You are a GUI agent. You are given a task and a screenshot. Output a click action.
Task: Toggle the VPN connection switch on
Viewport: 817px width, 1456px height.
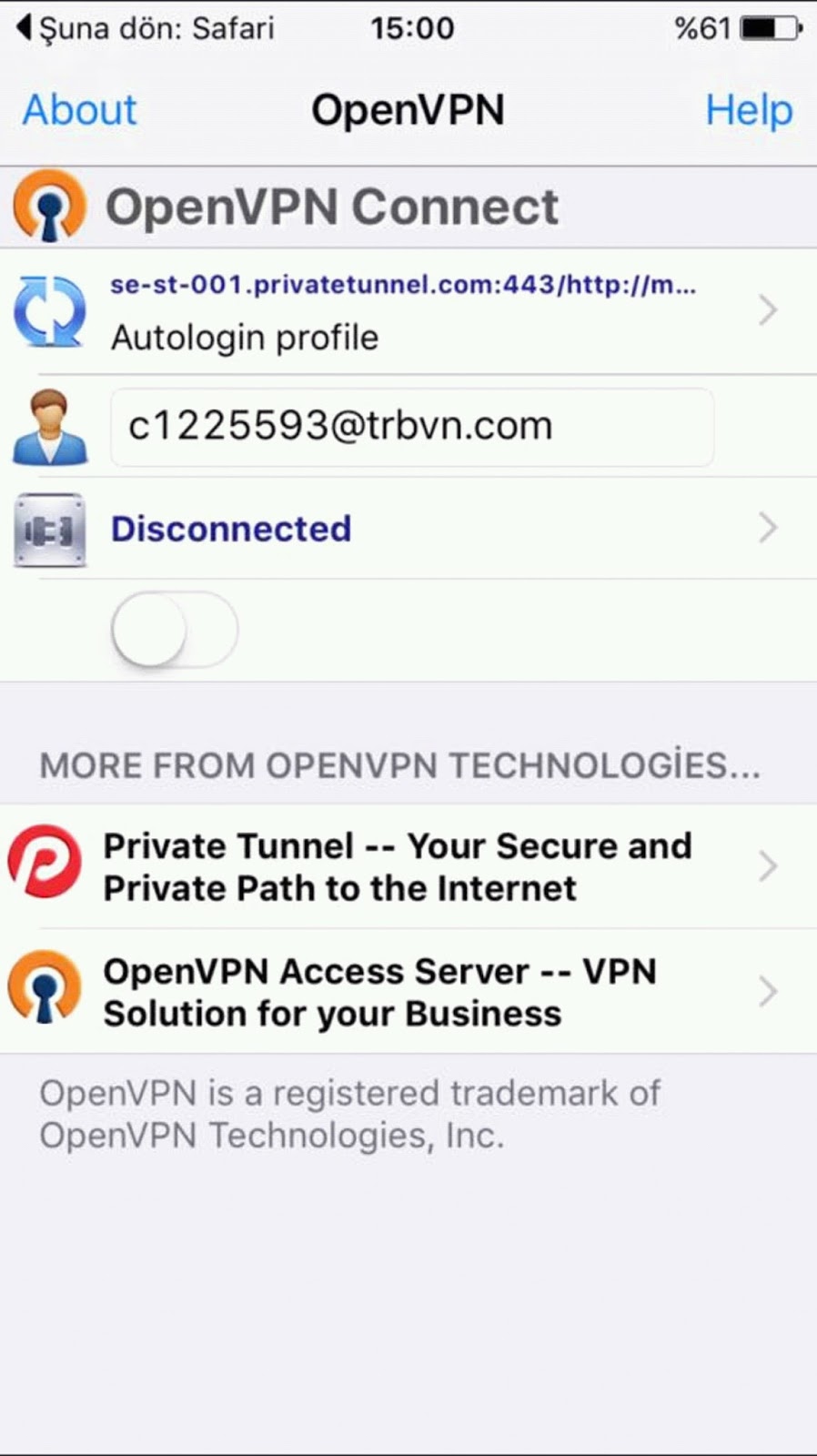coord(175,630)
